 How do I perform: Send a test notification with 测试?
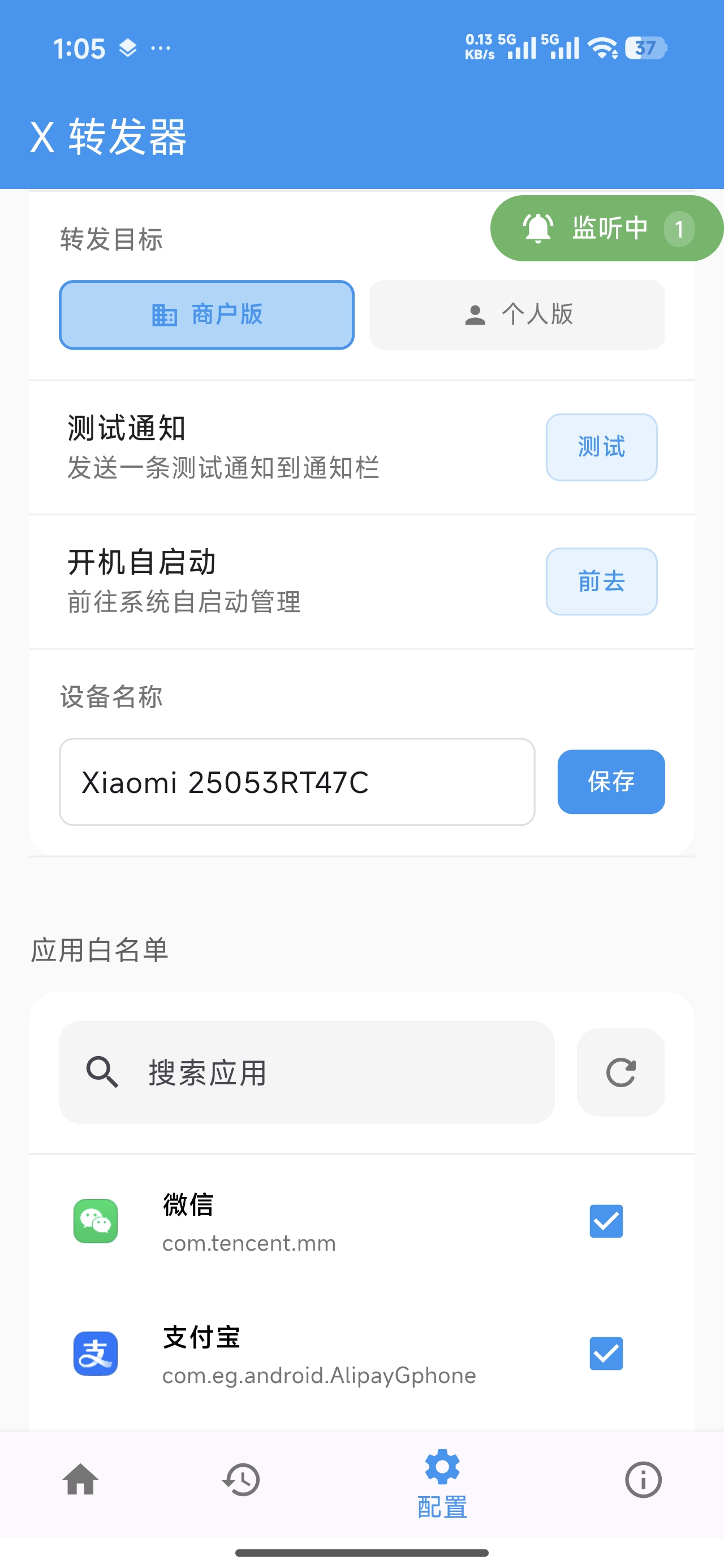click(601, 447)
